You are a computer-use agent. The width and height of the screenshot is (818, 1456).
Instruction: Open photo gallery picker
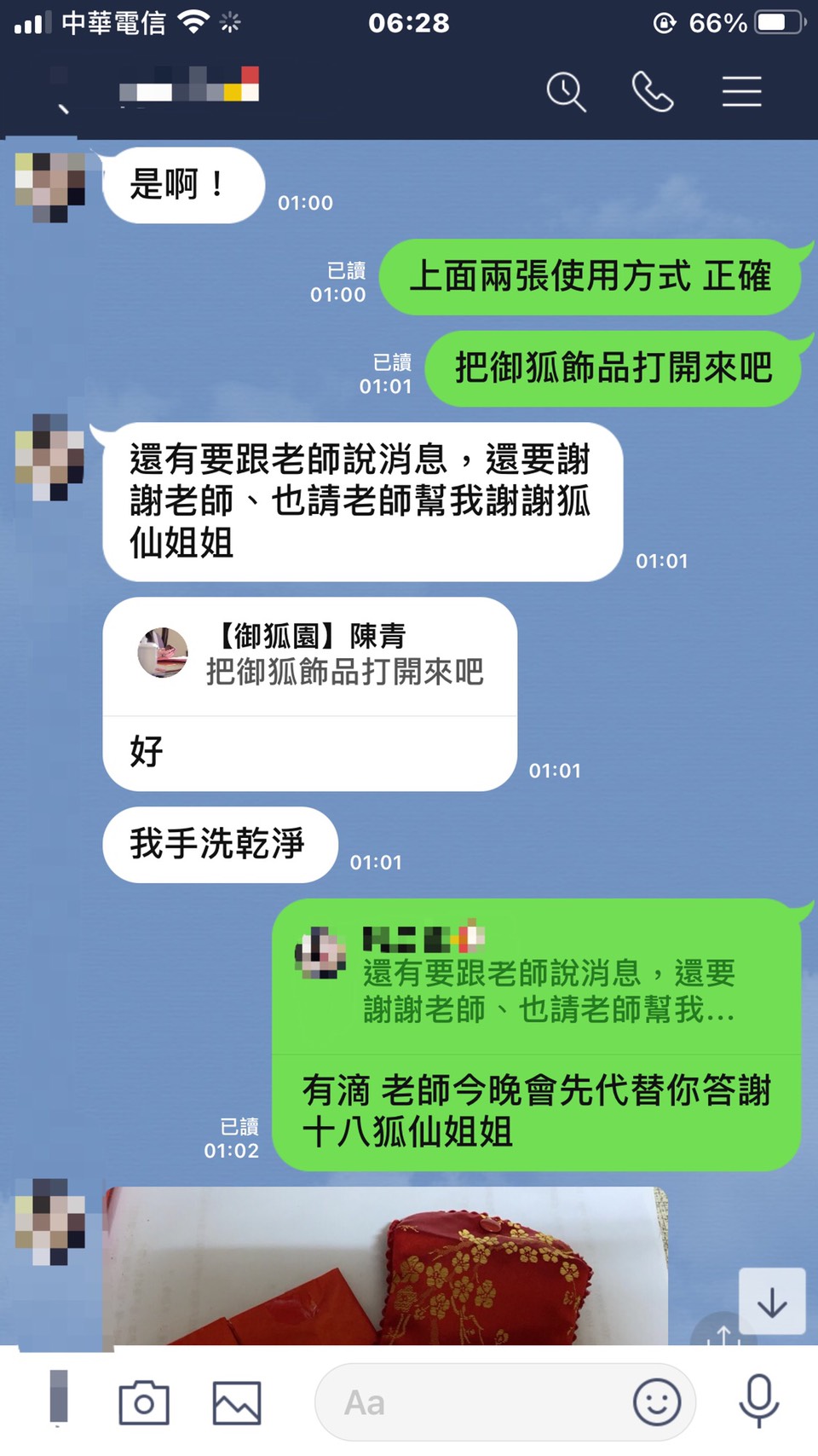pyautogui.click(x=236, y=1402)
